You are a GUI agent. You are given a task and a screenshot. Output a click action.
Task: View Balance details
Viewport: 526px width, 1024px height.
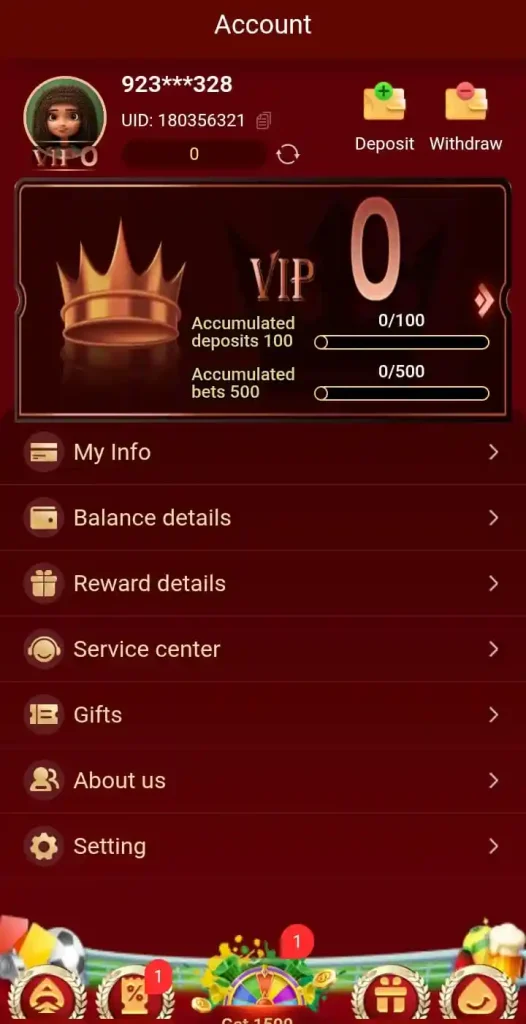263,517
